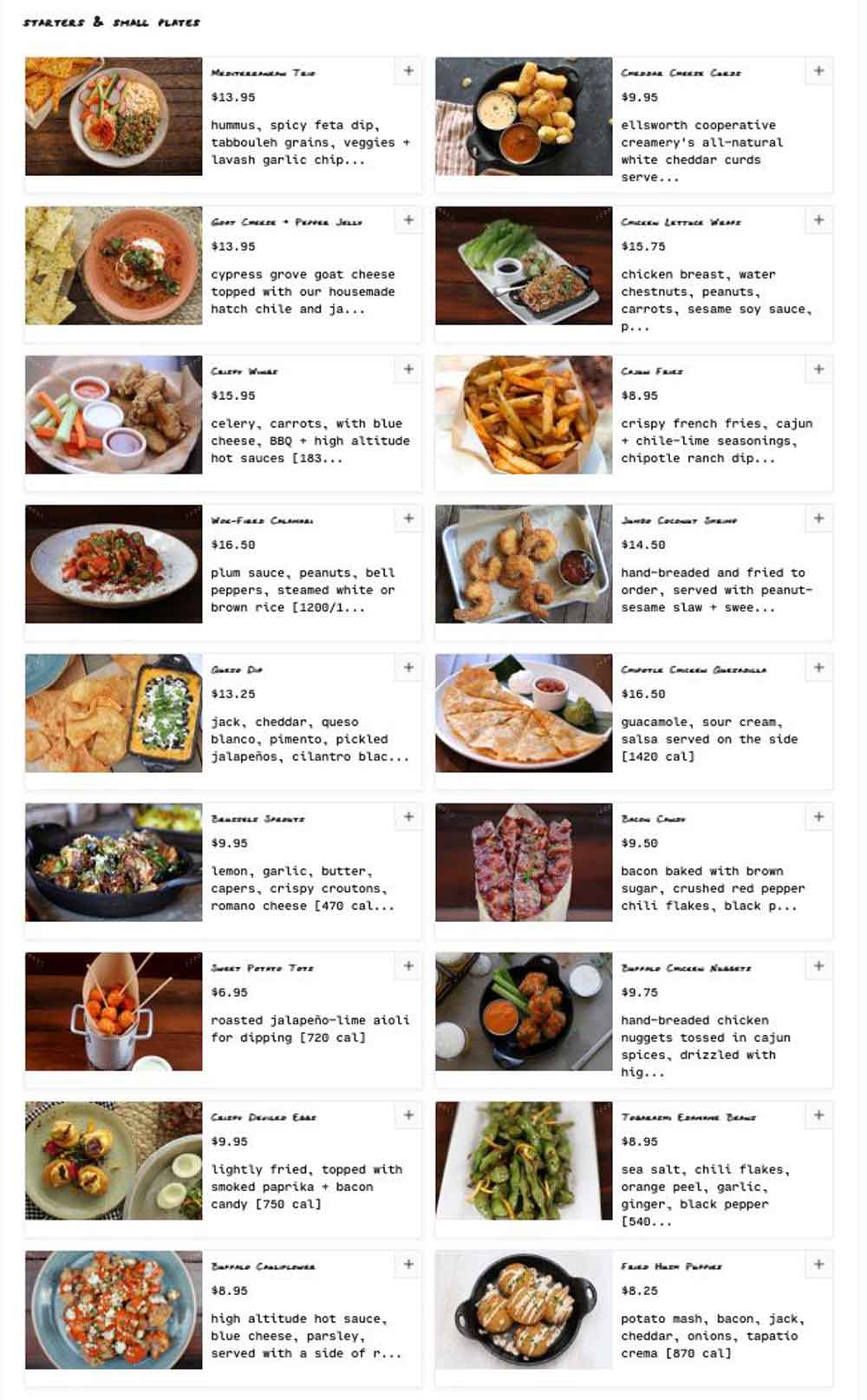View the Chipotle Chicken Quesadilla card

[x=634, y=722]
